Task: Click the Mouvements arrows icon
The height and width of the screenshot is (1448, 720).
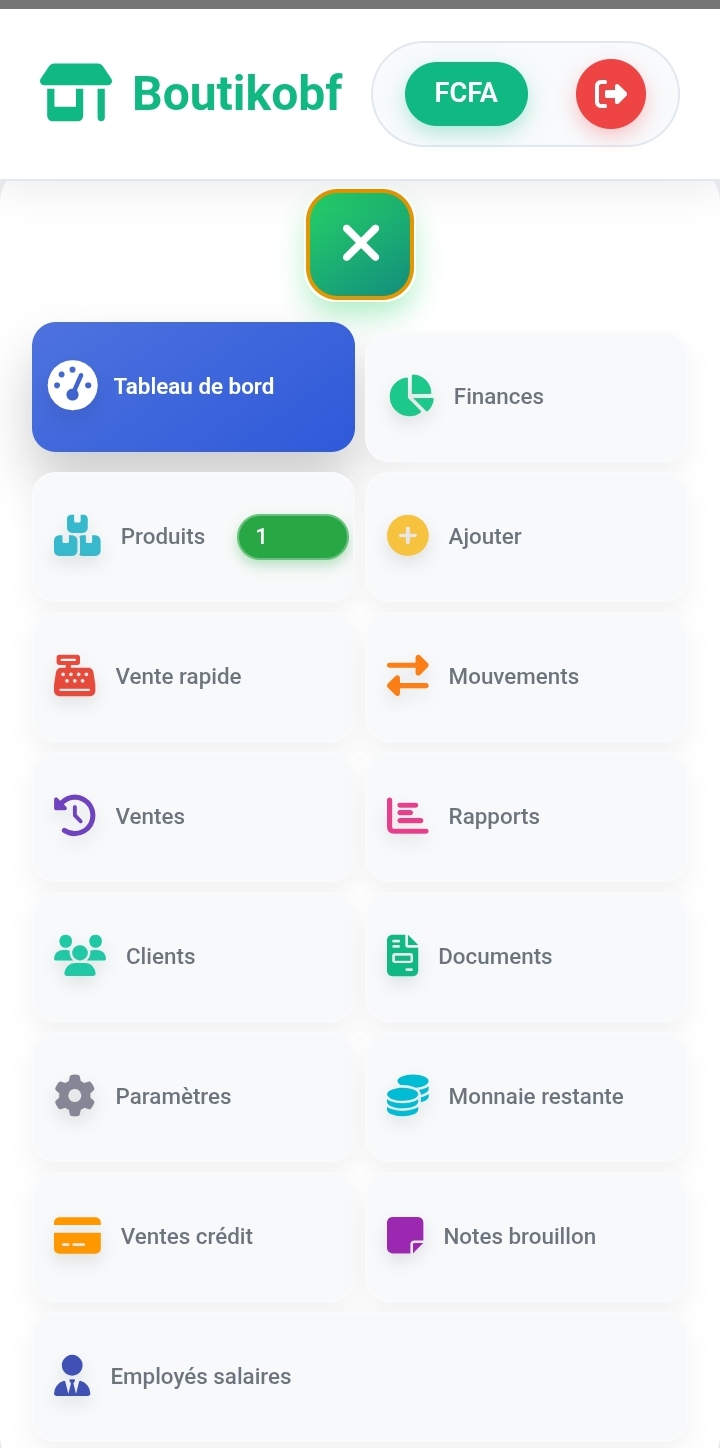Action: point(408,676)
